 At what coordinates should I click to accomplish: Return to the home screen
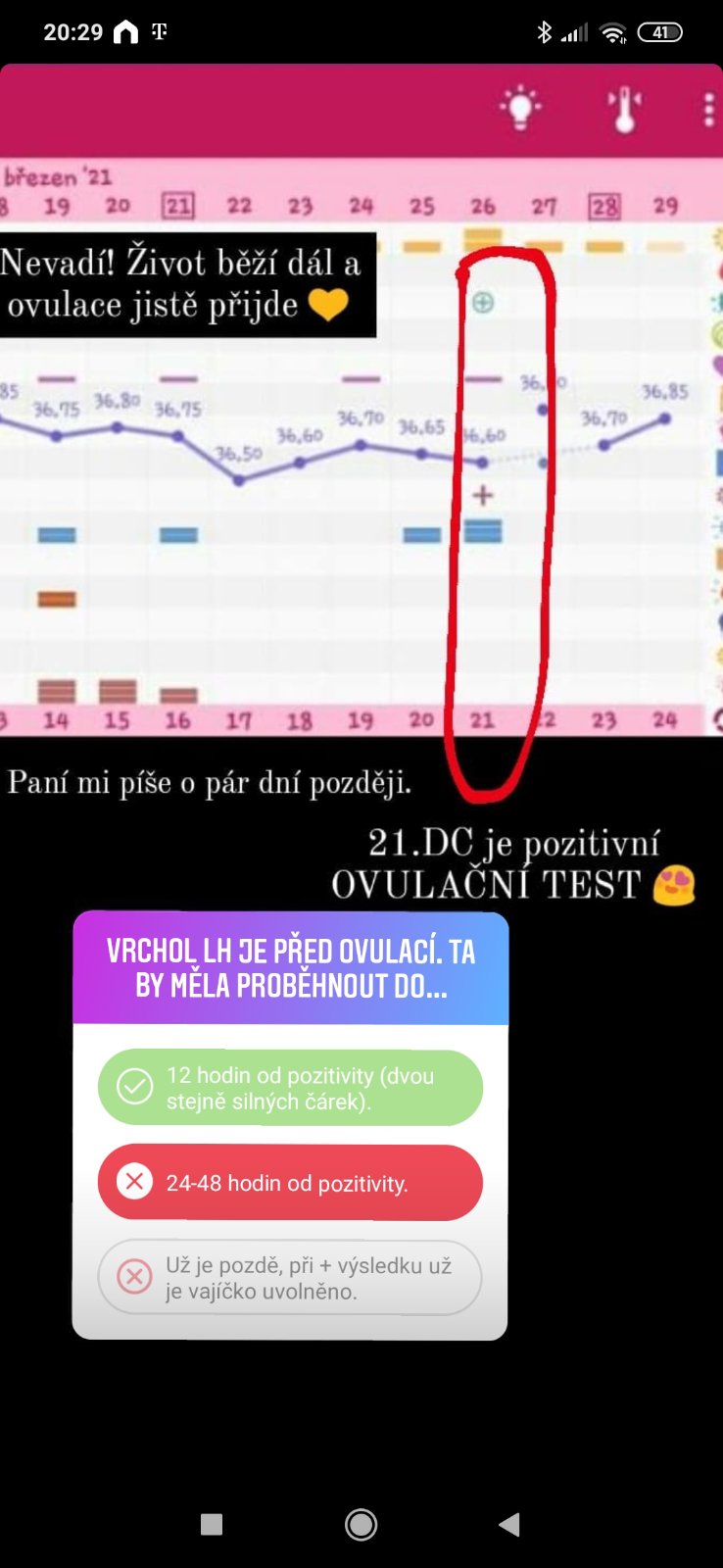pos(361,1524)
